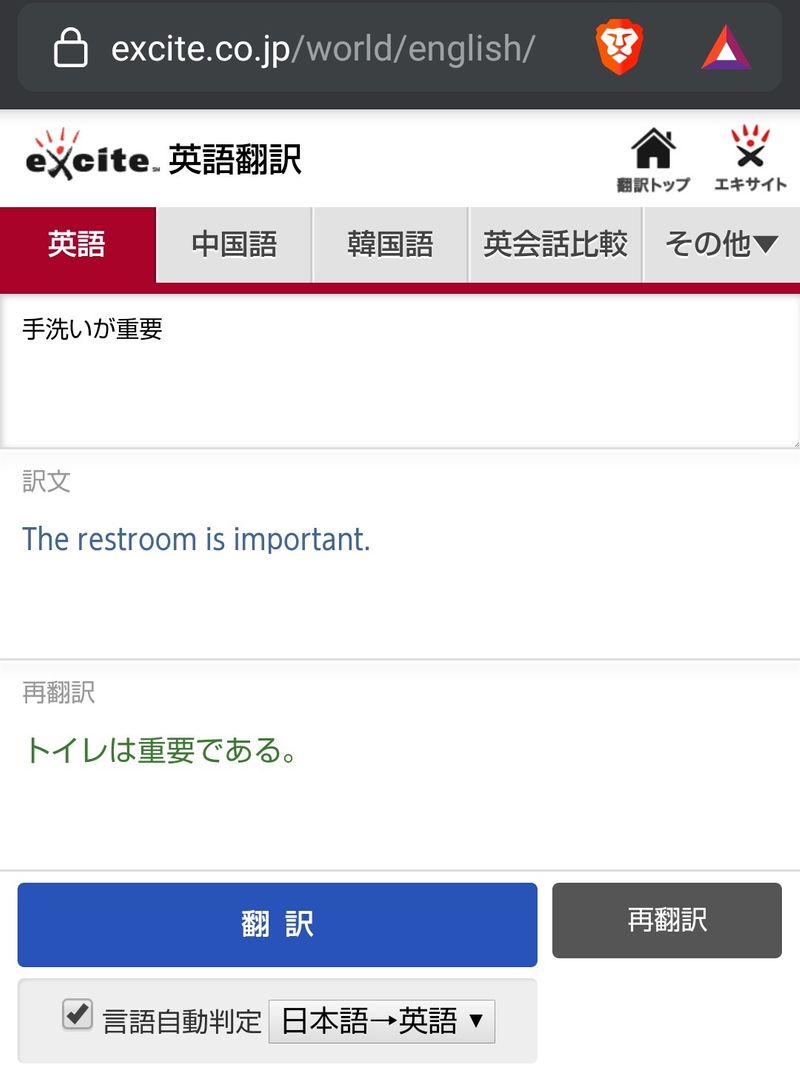800x1090 pixels.
Task: Tap the blue 翻訳 button
Action: tap(277, 924)
